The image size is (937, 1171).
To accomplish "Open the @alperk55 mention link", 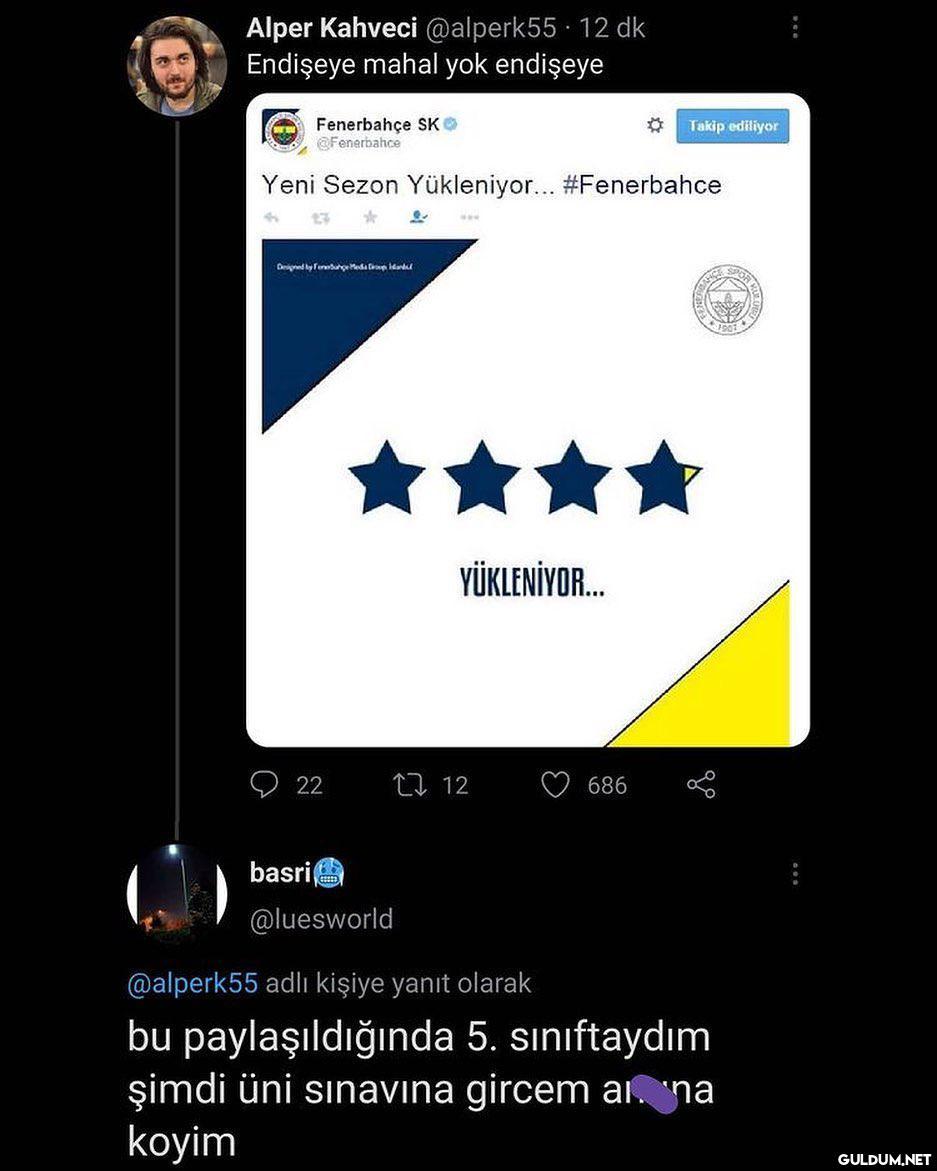I will click(x=193, y=983).
